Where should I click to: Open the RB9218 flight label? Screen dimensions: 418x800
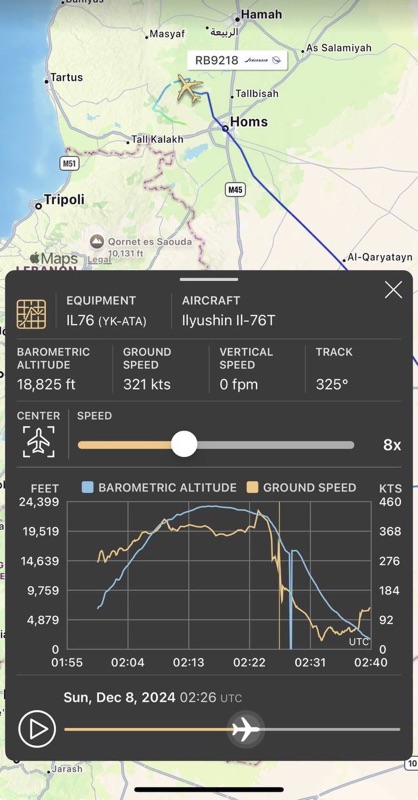(x=237, y=60)
